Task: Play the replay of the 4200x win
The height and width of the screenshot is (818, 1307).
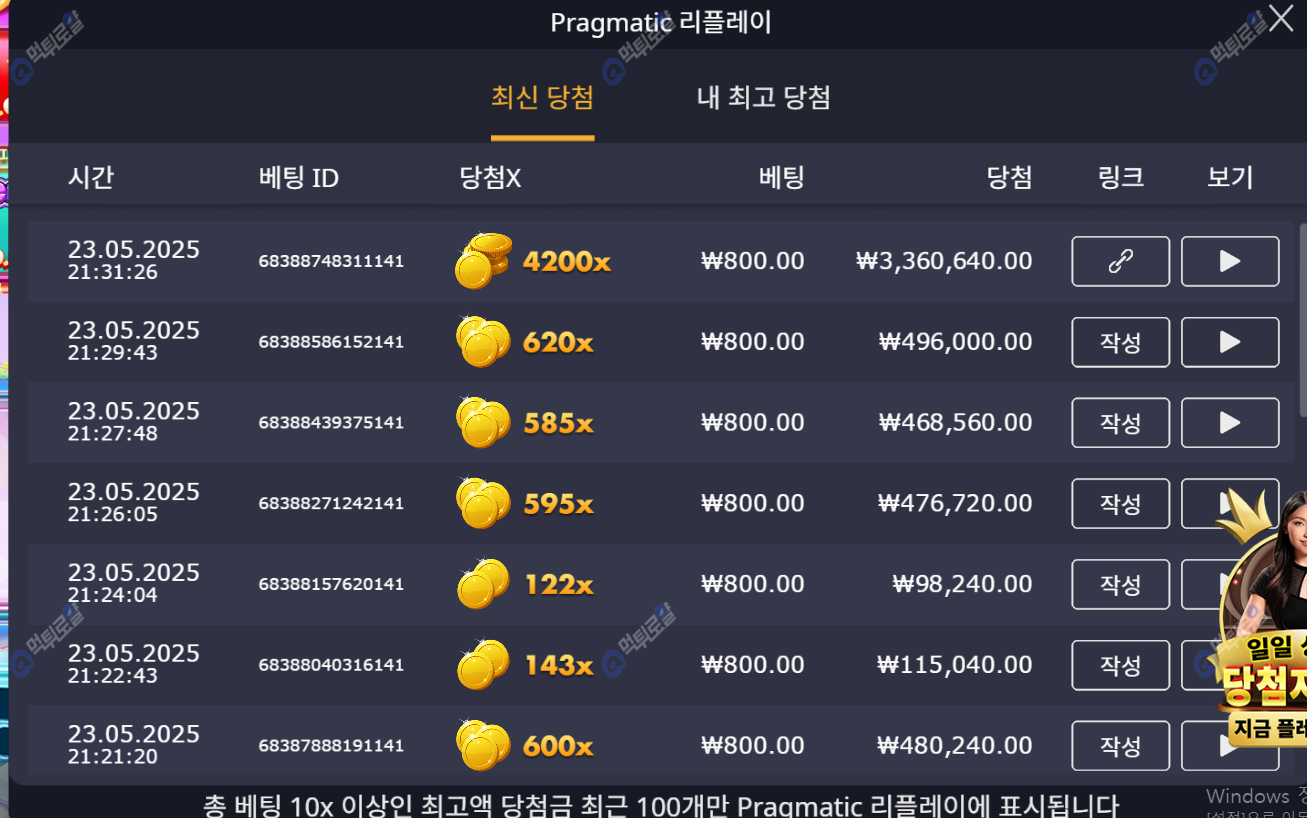Action: point(1229,261)
